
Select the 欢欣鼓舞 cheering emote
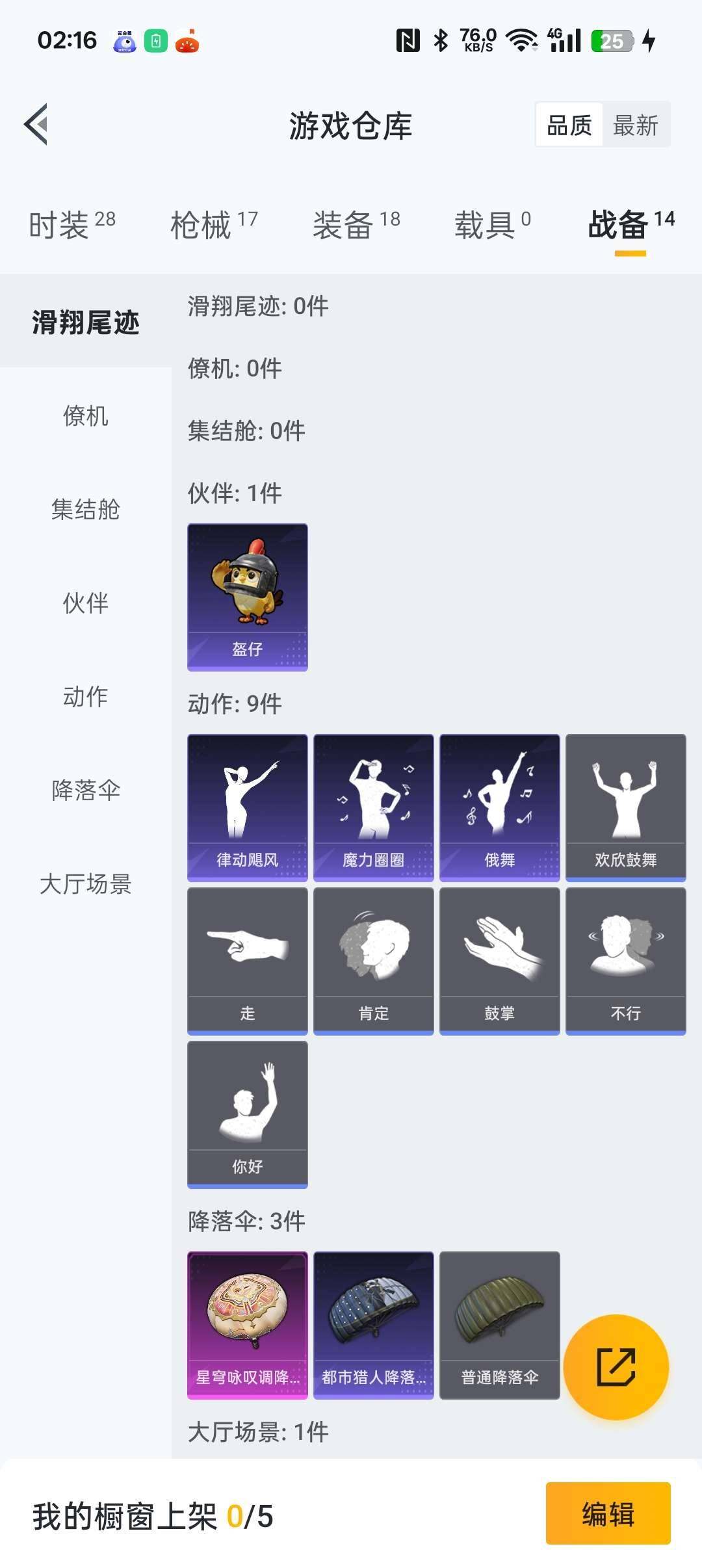click(x=624, y=806)
